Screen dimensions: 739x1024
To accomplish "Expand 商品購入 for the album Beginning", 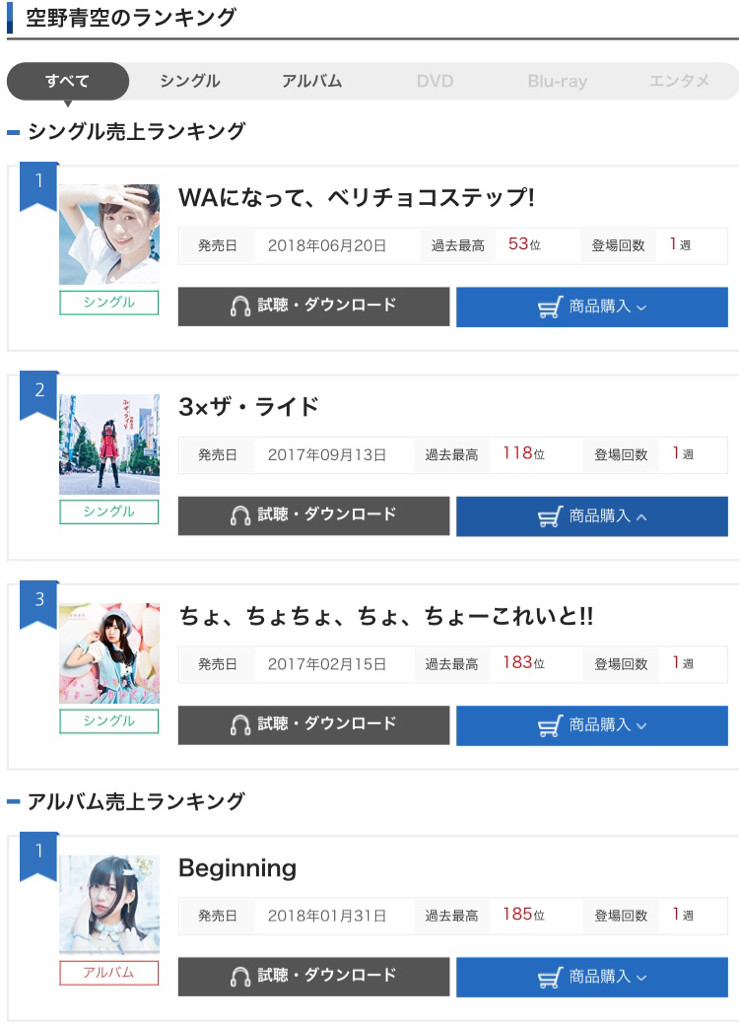I will pos(592,977).
